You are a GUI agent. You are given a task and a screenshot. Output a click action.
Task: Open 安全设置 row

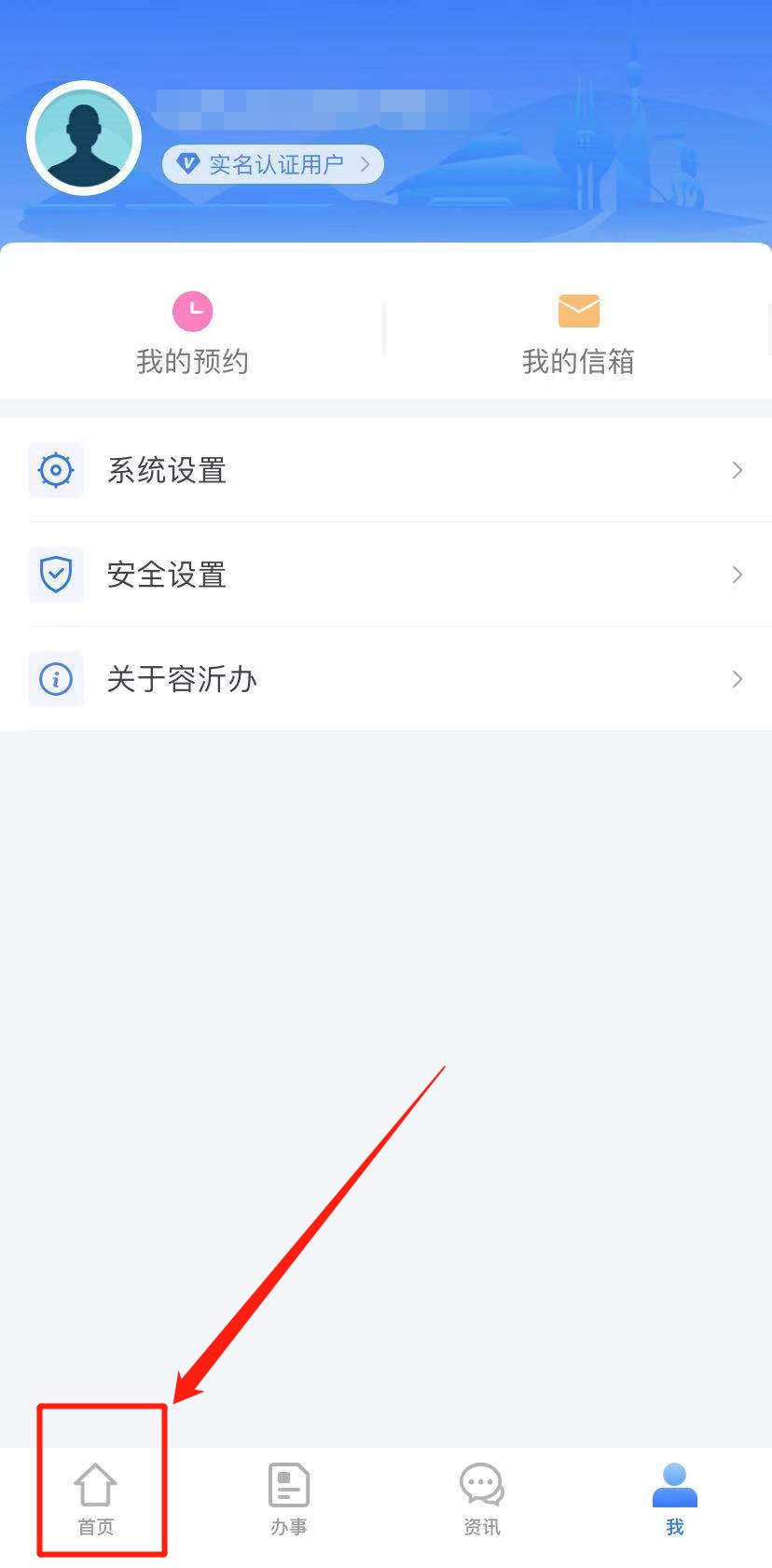[x=386, y=575]
